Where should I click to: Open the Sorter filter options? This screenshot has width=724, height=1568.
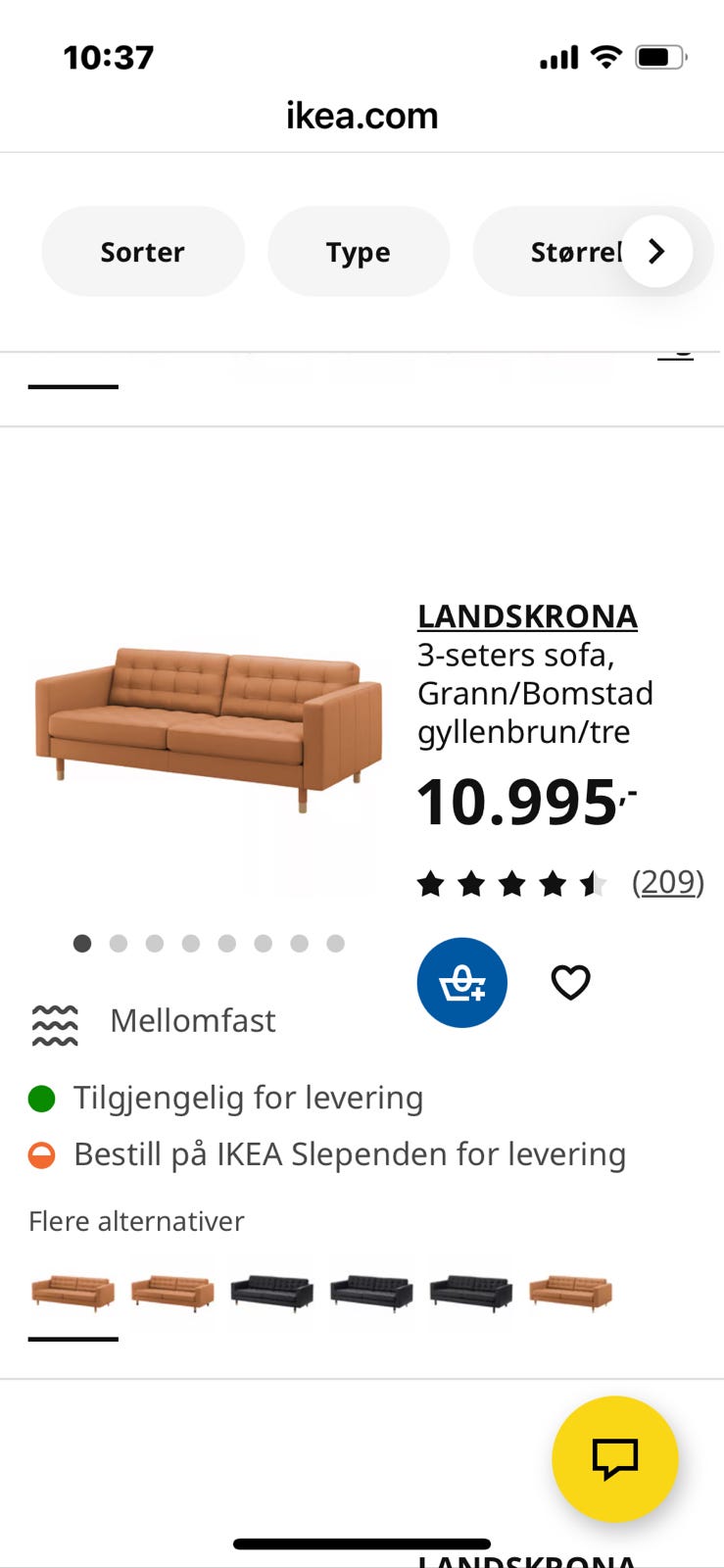(x=142, y=251)
